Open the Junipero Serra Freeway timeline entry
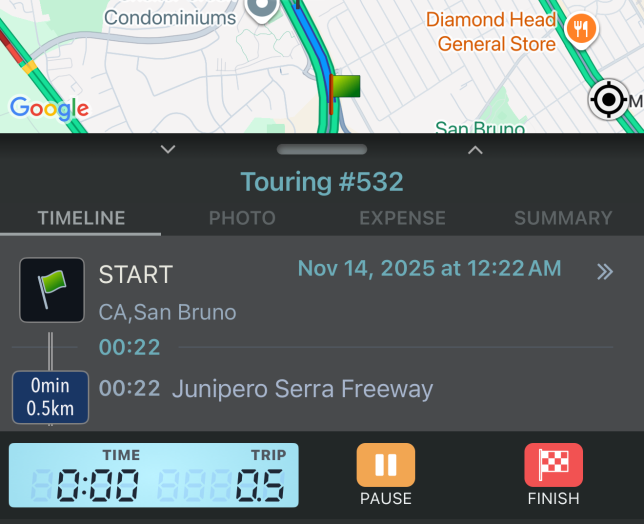The width and height of the screenshot is (644, 524). point(303,389)
